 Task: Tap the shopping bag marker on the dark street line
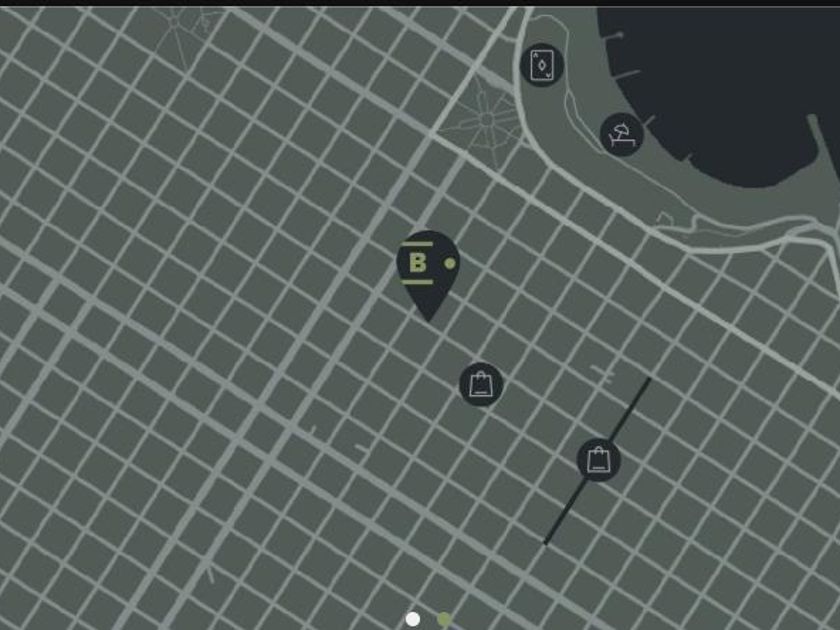(598, 460)
